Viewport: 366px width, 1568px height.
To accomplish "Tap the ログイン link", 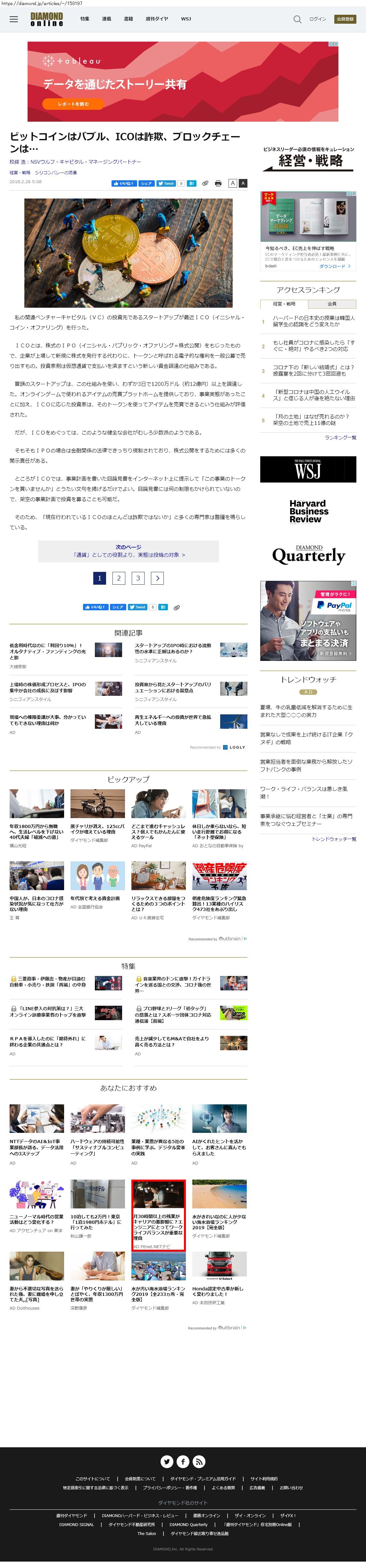I will point(317,20).
